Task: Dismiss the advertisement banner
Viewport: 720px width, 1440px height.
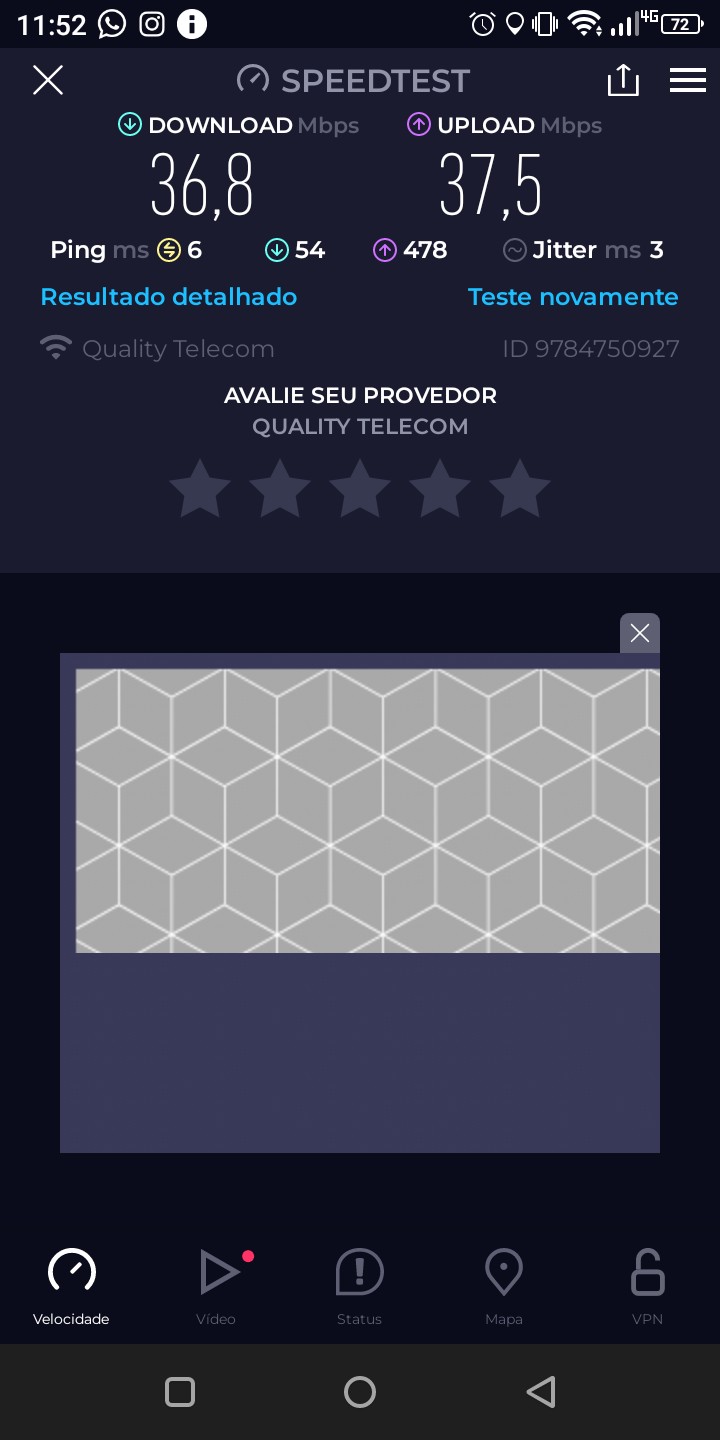Action: pos(640,633)
